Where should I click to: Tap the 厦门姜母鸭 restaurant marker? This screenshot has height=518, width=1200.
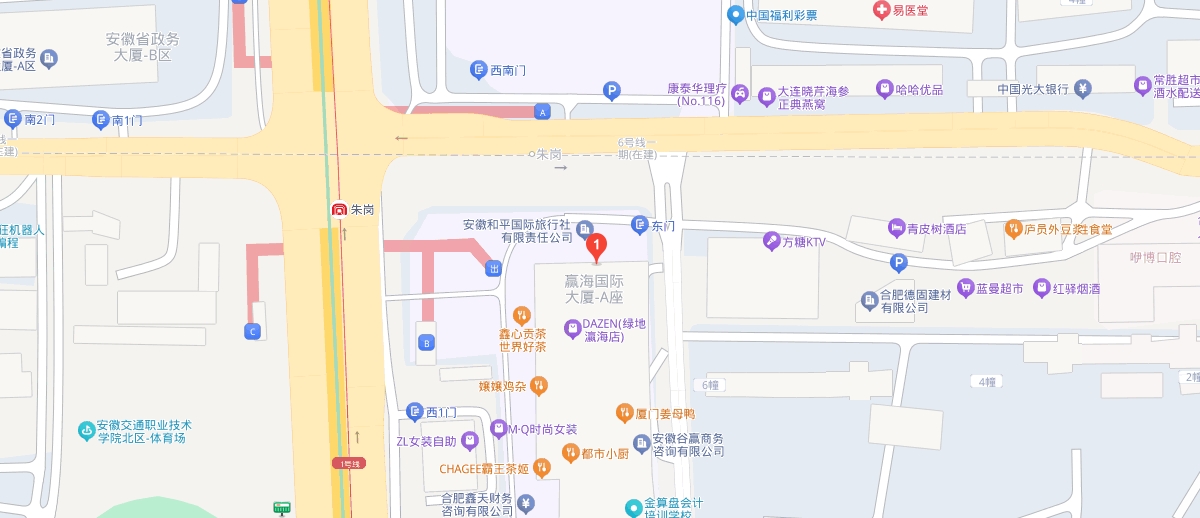623,412
